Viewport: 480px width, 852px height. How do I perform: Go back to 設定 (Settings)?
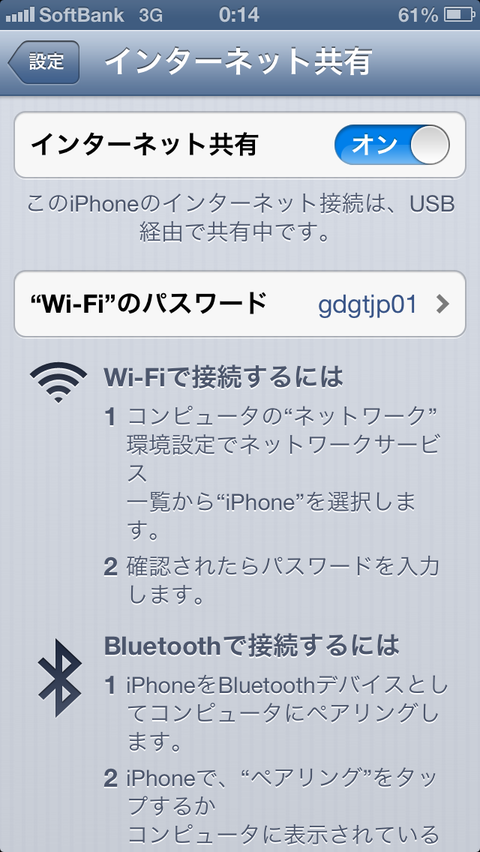[44, 62]
